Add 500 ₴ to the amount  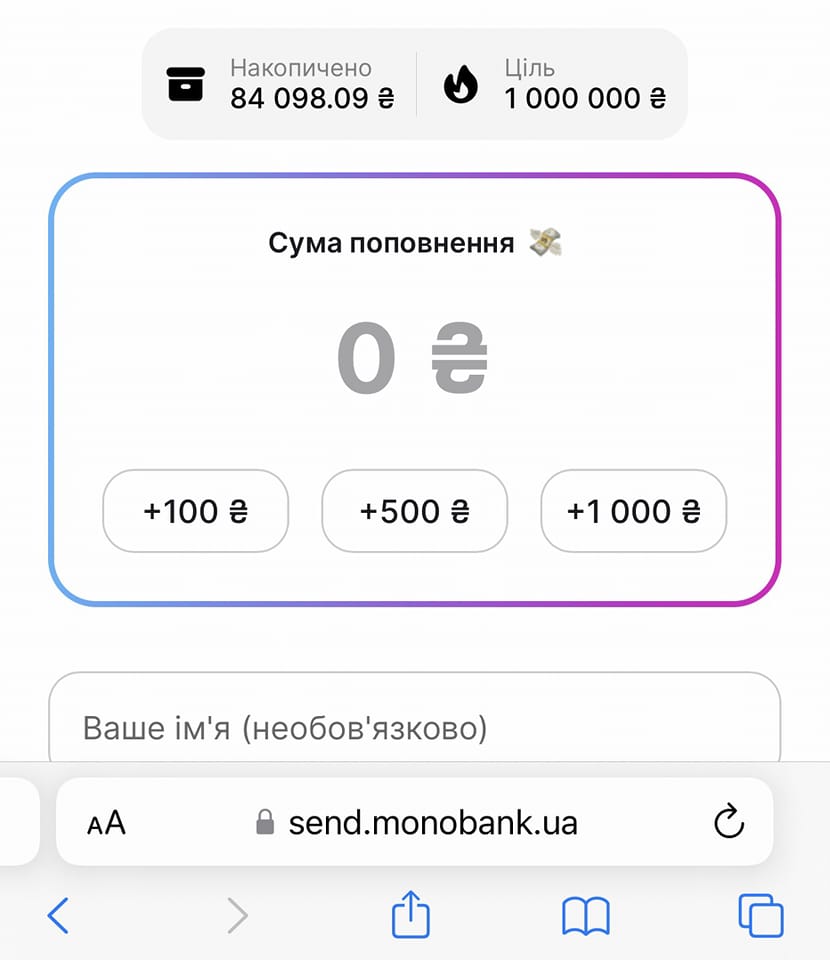tap(414, 511)
